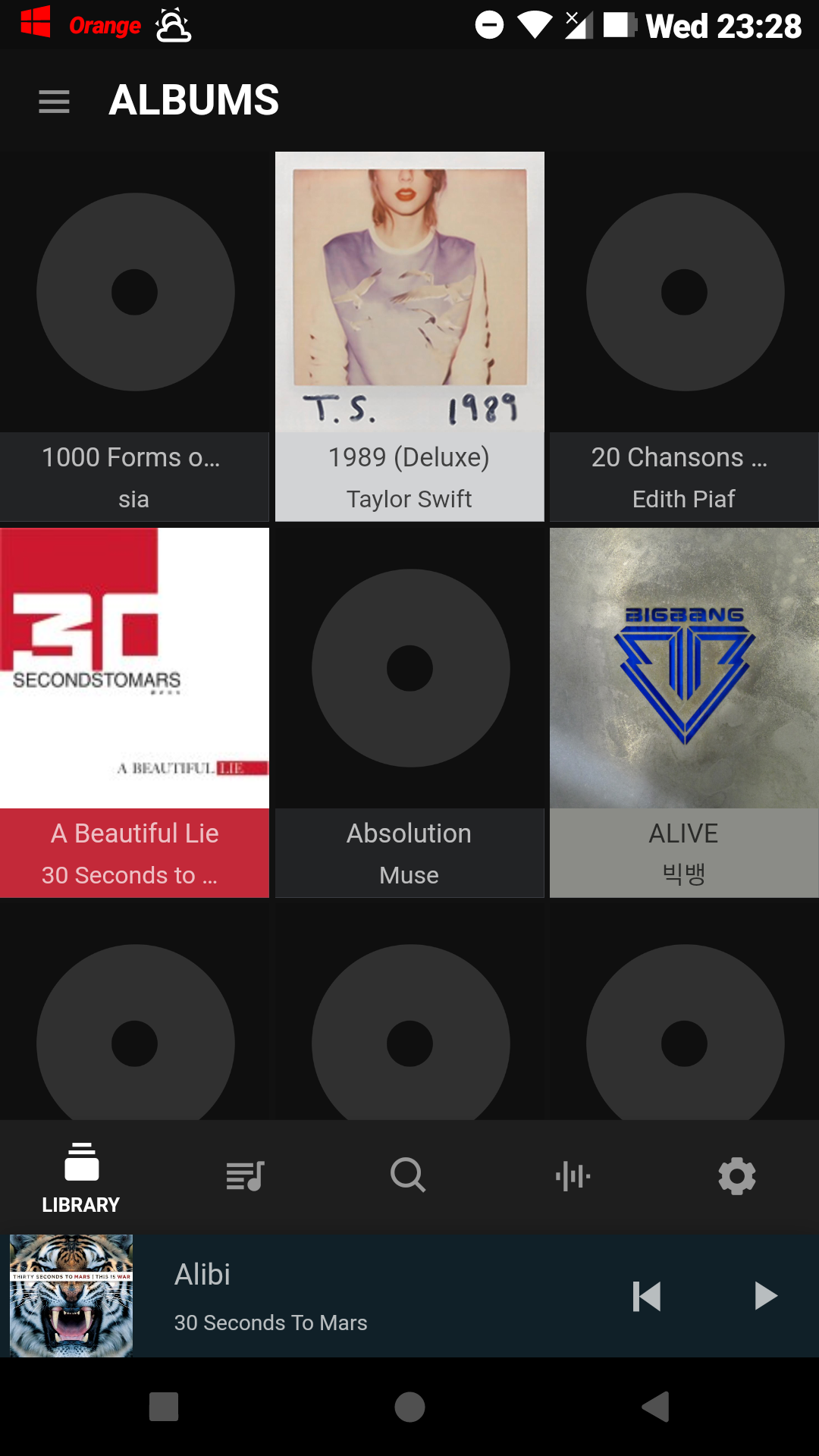Skip to the previous track
Image resolution: width=819 pixels, height=1456 pixels.
pos(647,1296)
